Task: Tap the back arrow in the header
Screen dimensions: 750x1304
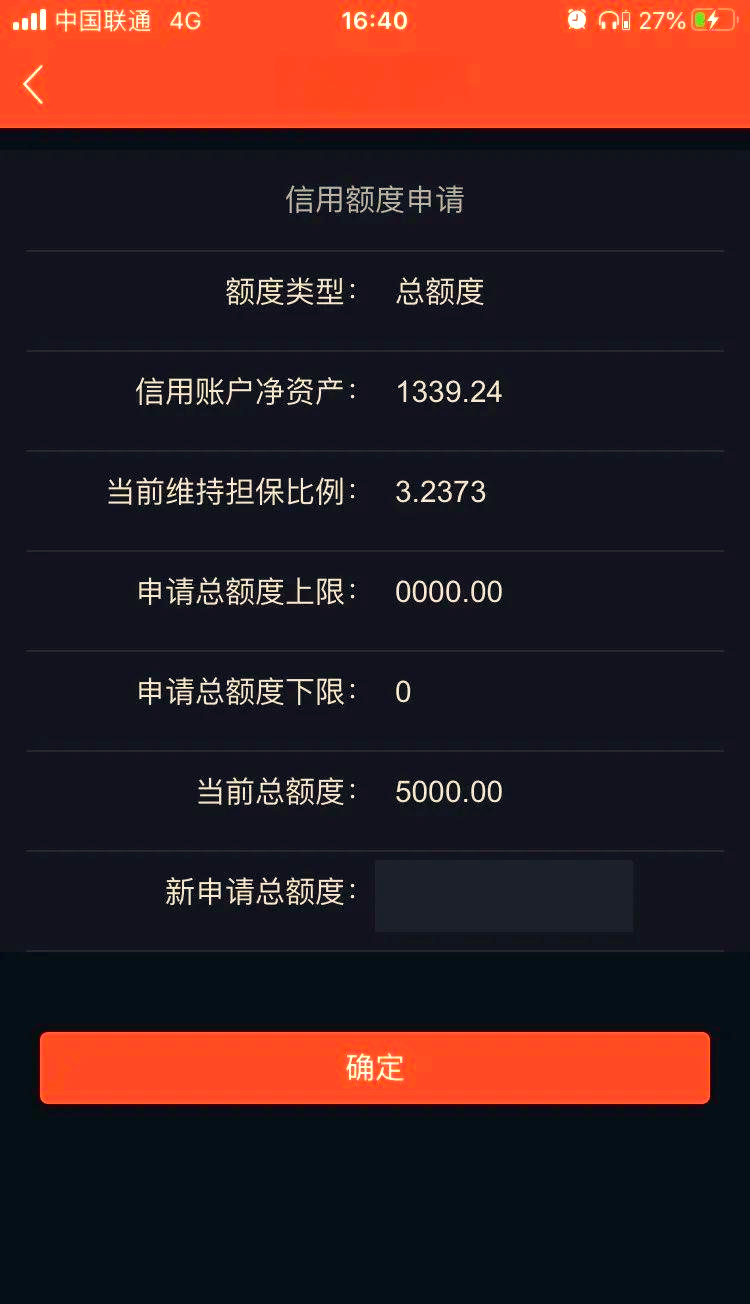Action: [34, 85]
